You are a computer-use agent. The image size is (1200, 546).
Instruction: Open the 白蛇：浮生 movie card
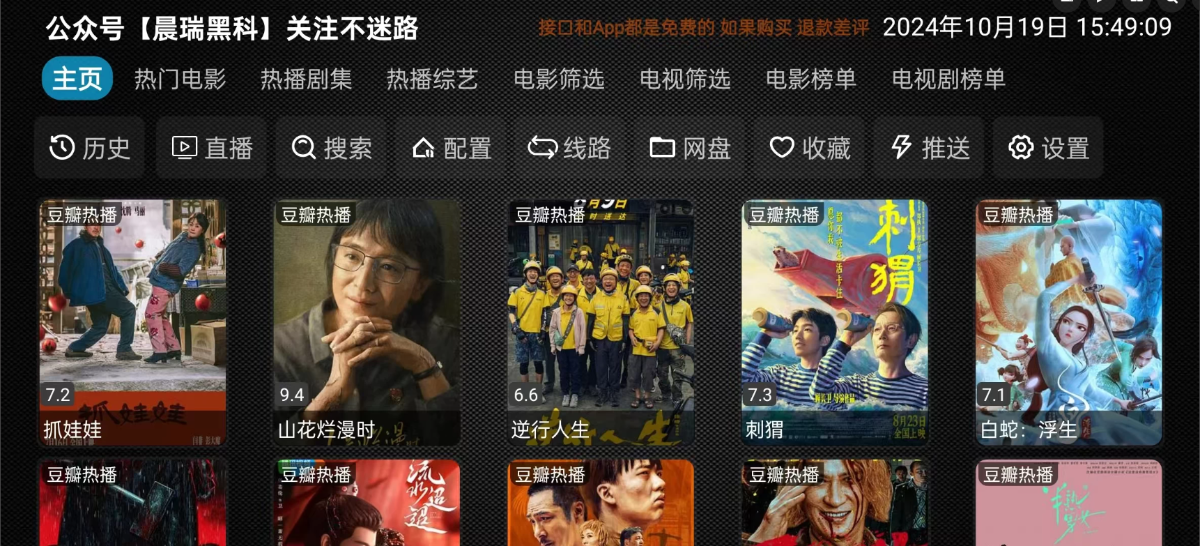1068,322
